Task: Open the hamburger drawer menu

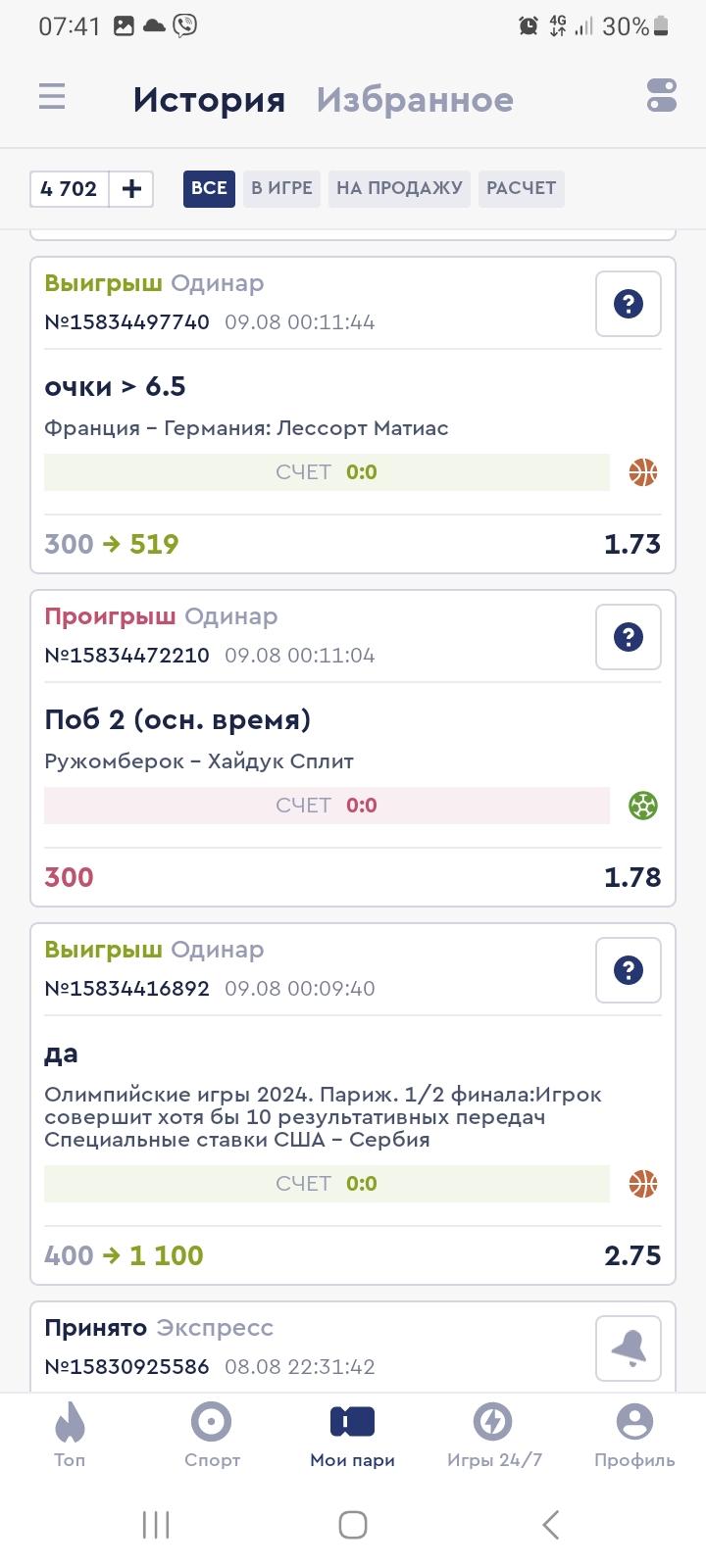Action: point(52,96)
